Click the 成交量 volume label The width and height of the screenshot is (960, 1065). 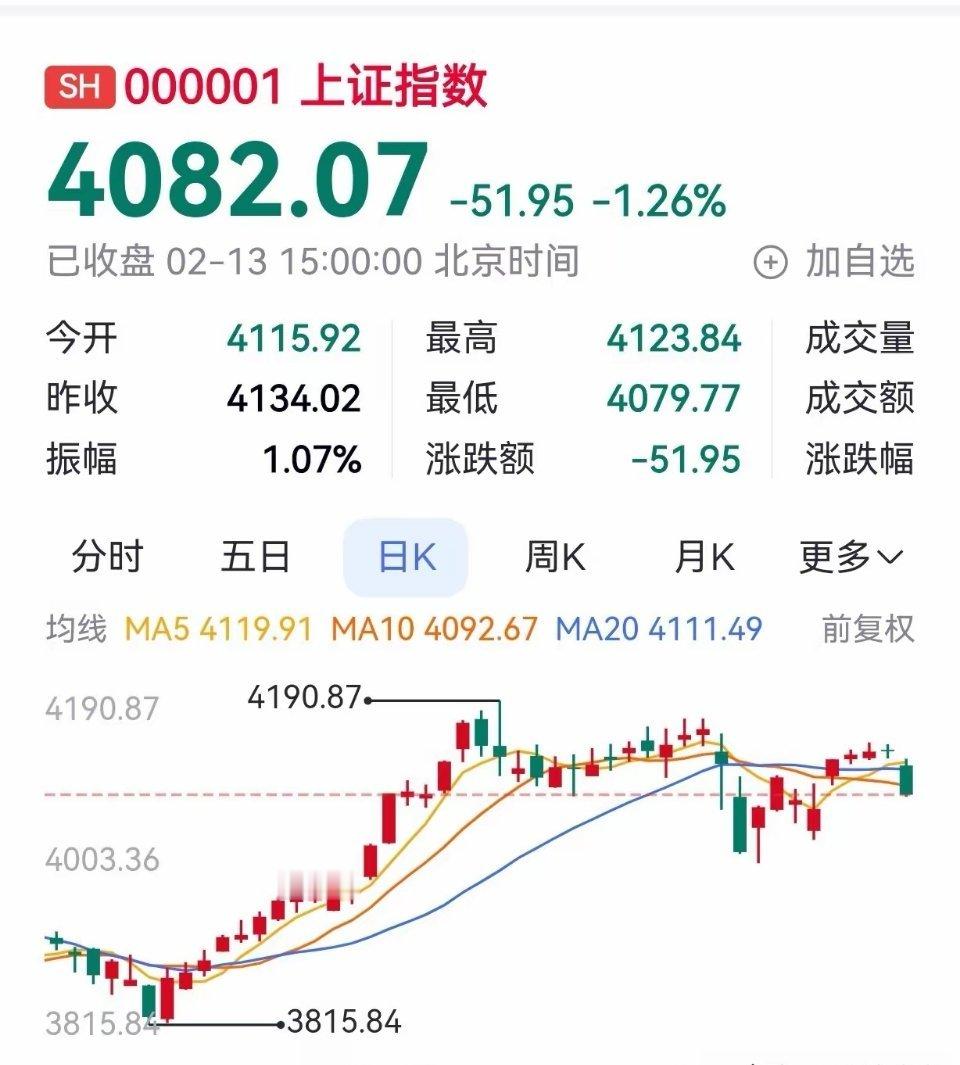tap(861, 339)
